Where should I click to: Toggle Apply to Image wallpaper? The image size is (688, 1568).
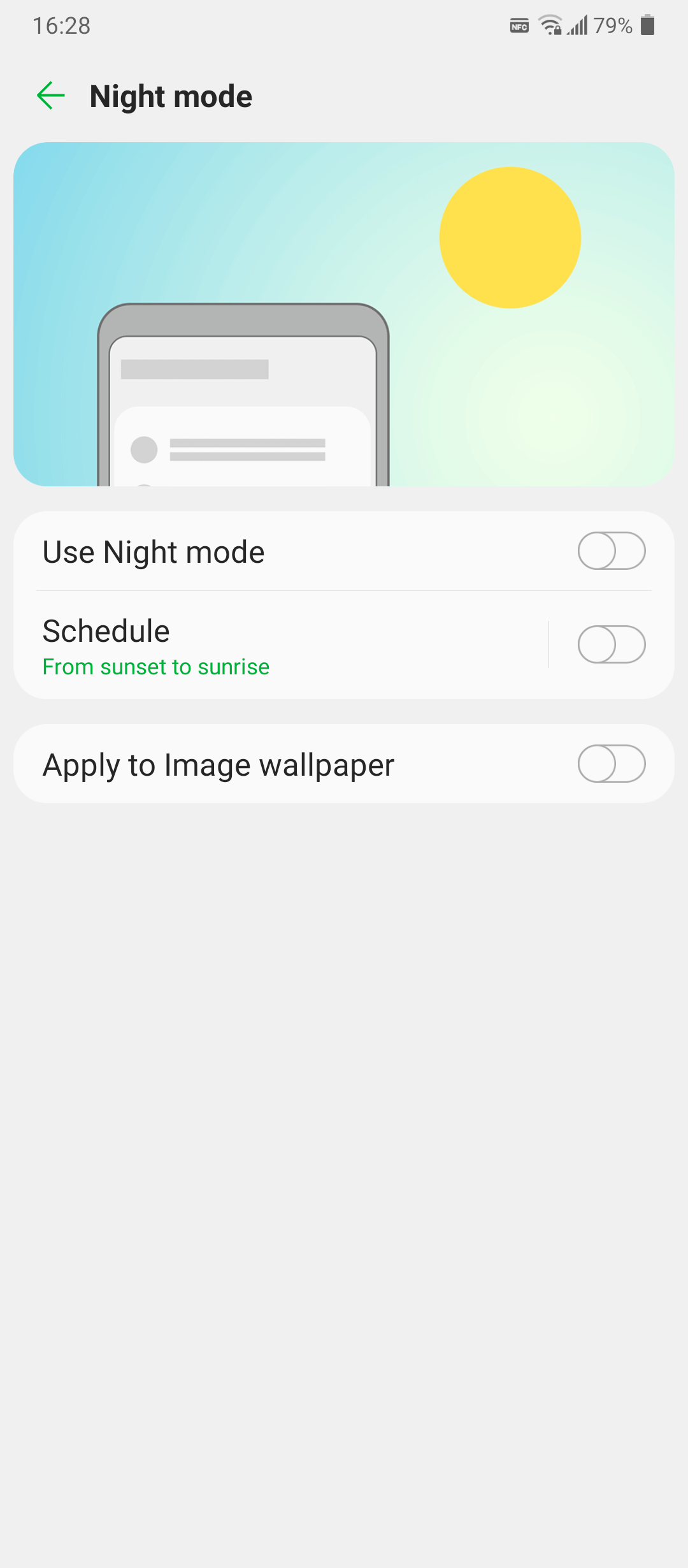pos(612,764)
